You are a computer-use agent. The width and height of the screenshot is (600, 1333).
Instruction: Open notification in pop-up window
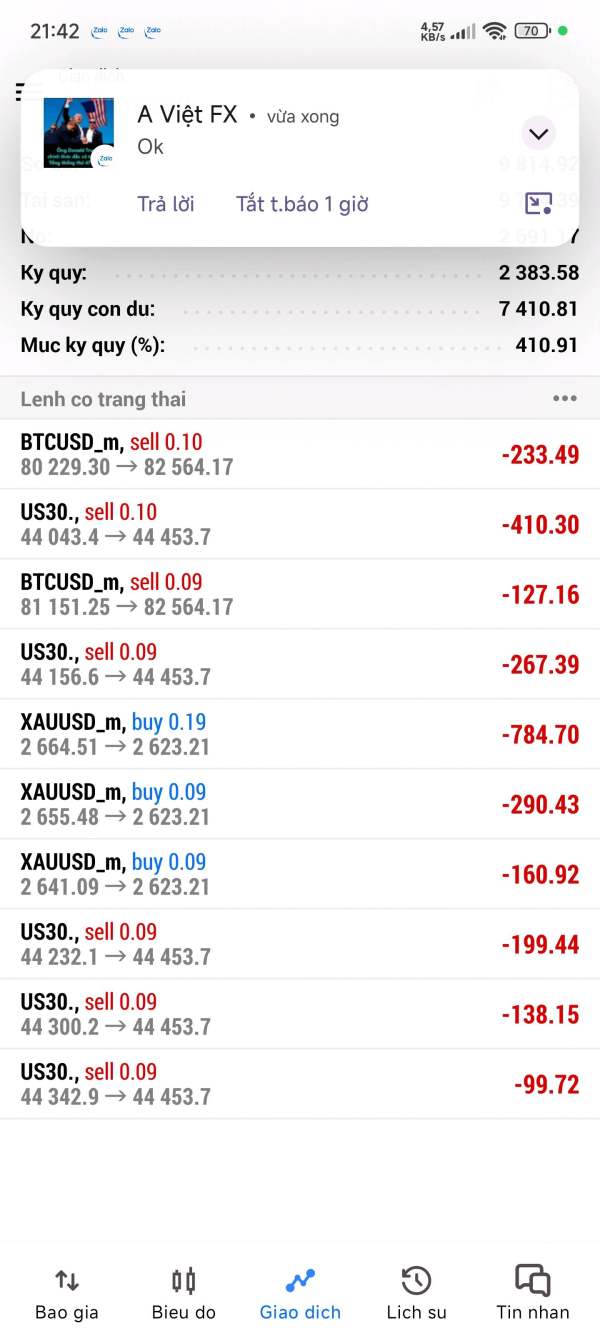click(539, 204)
